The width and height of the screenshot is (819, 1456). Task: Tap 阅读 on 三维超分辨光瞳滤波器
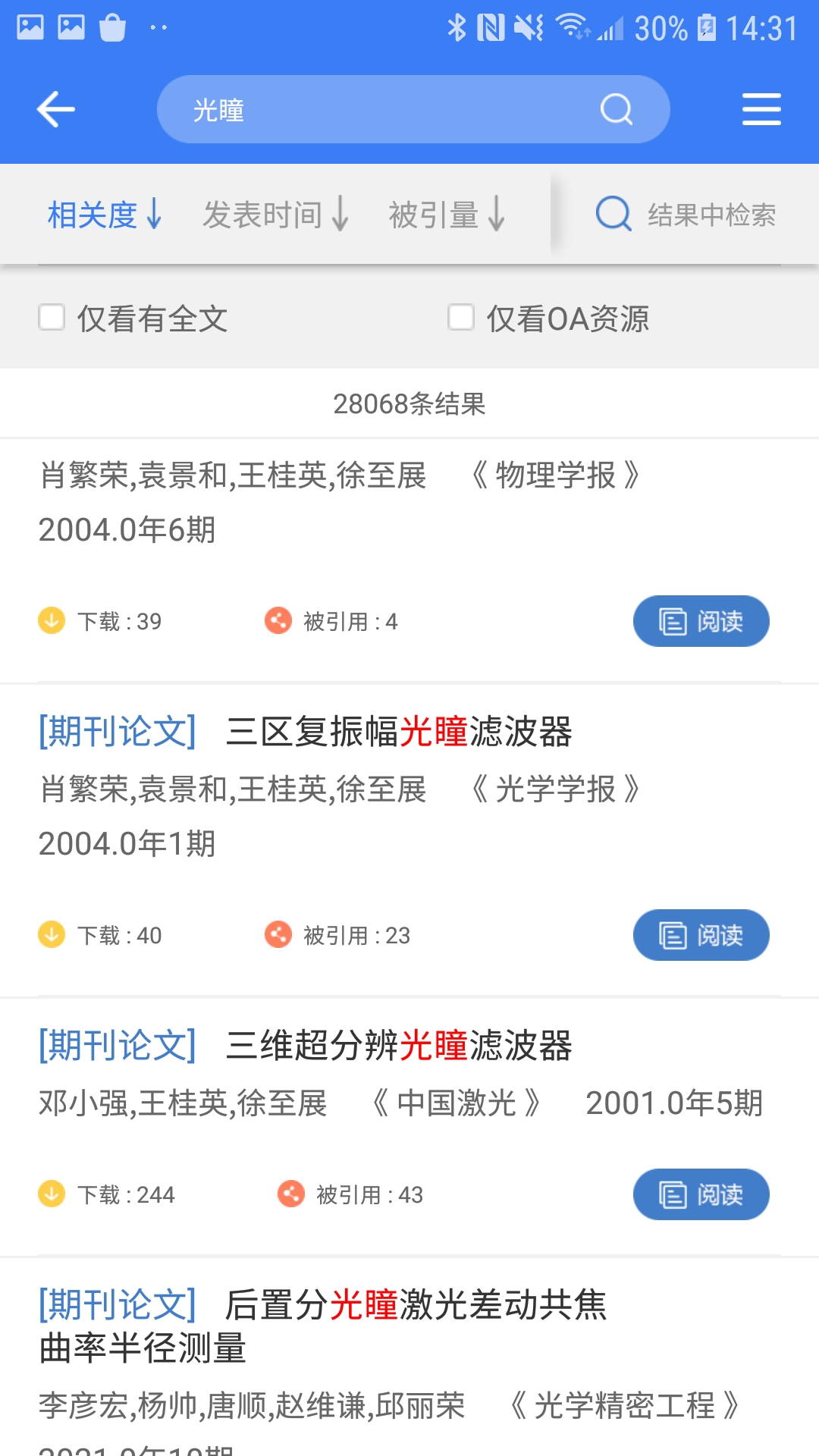701,1194
